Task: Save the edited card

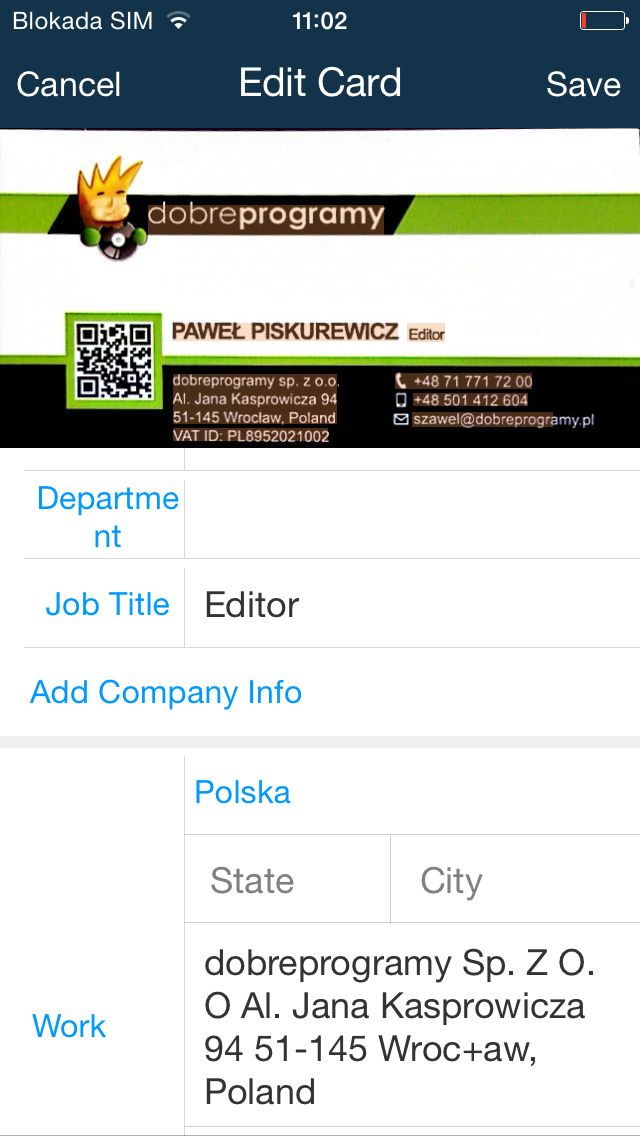Action: click(x=583, y=84)
